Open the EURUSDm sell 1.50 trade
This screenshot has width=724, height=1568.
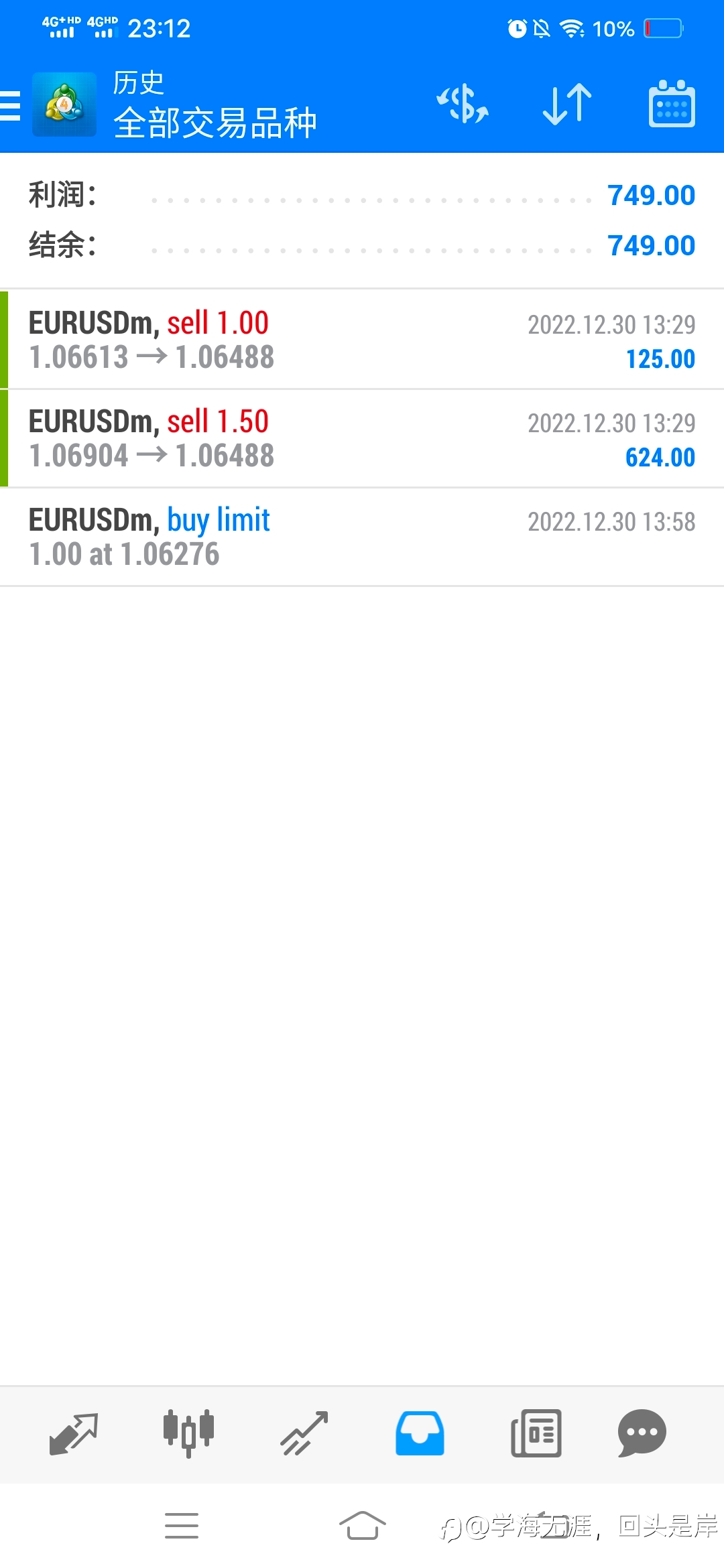click(x=362, y=438)
